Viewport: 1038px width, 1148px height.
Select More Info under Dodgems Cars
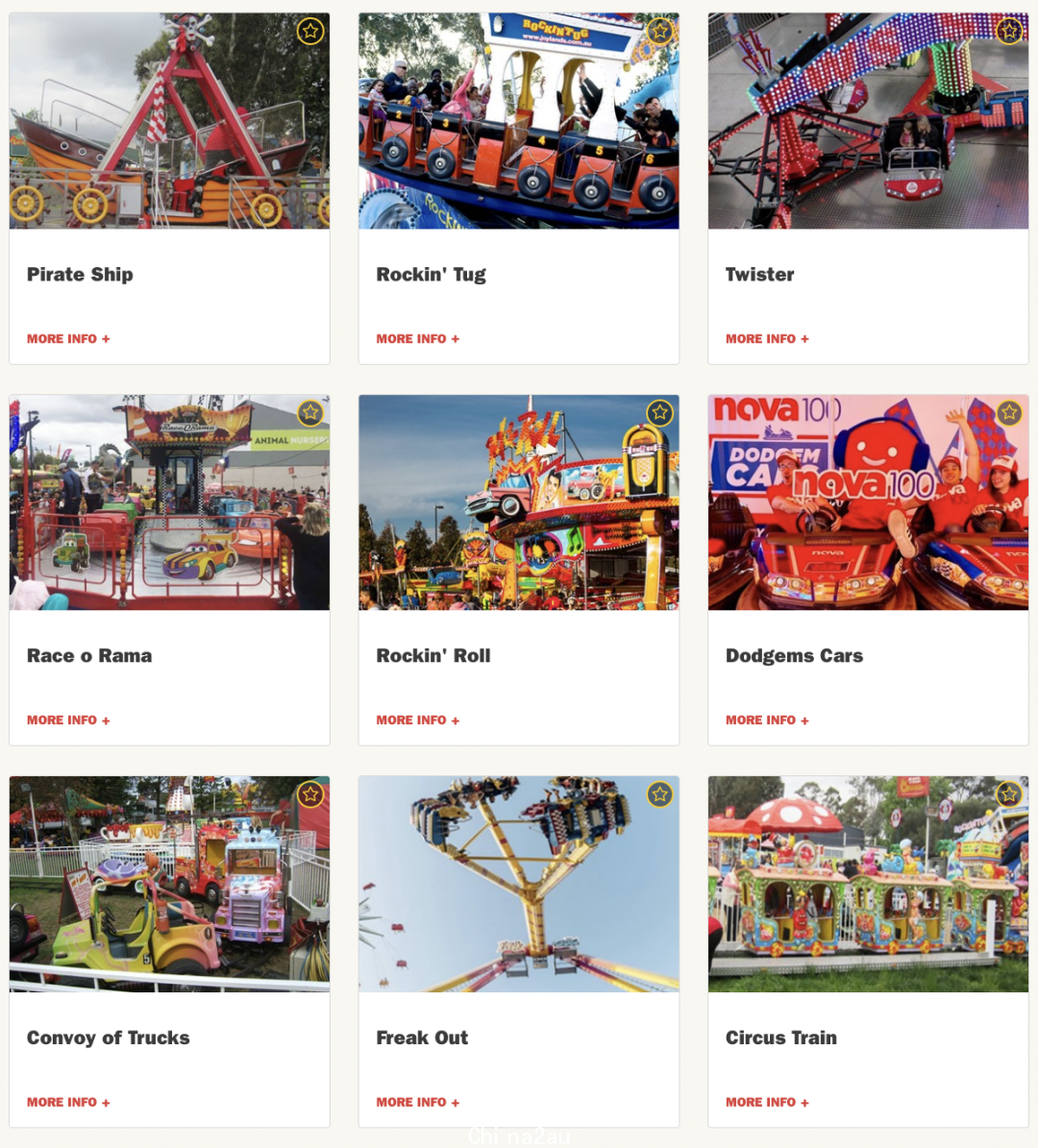767,721
